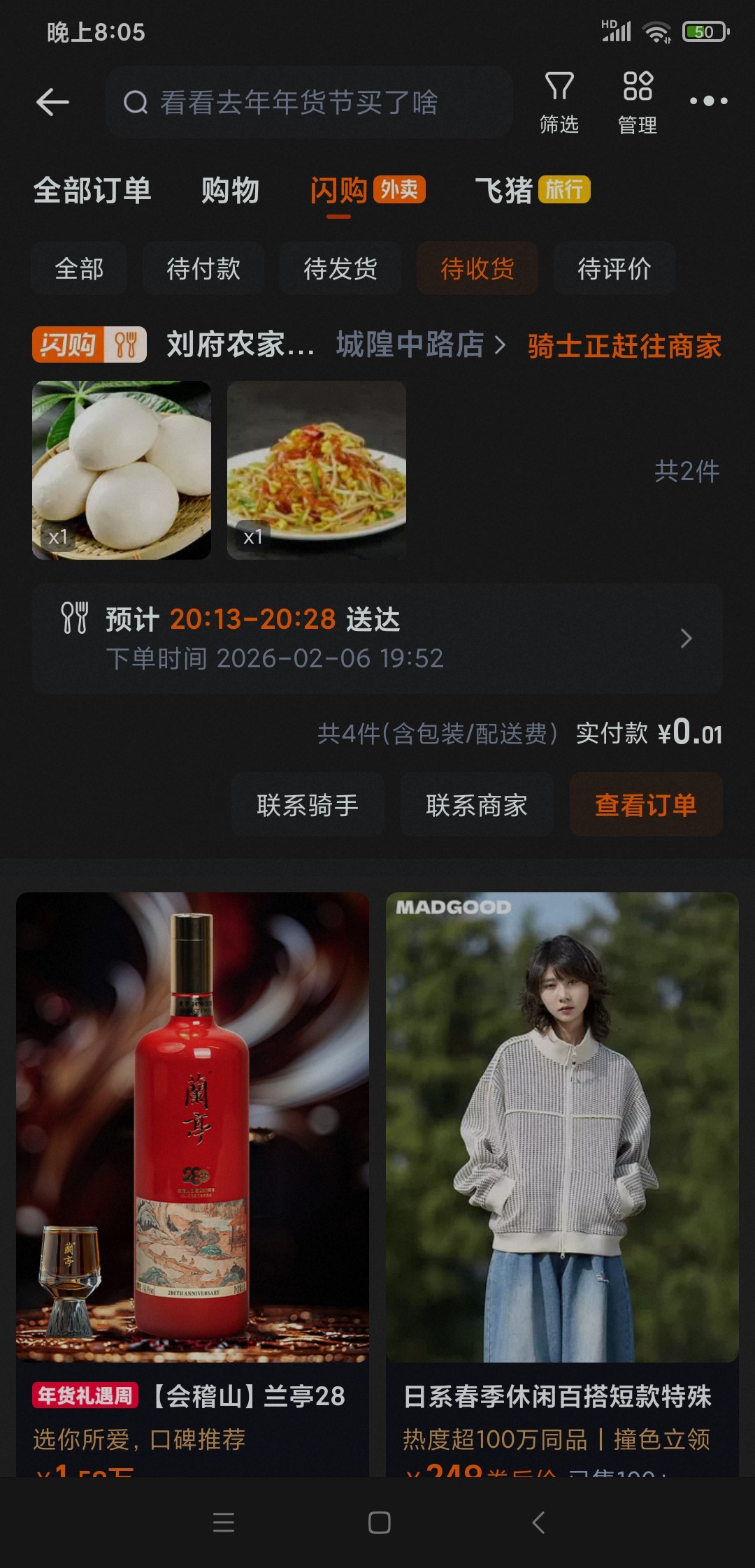The height and width of the screenshot is (1568, 755).
Task: Switch to the 飞猪 旅行 tab
Action: coord(532,191)
